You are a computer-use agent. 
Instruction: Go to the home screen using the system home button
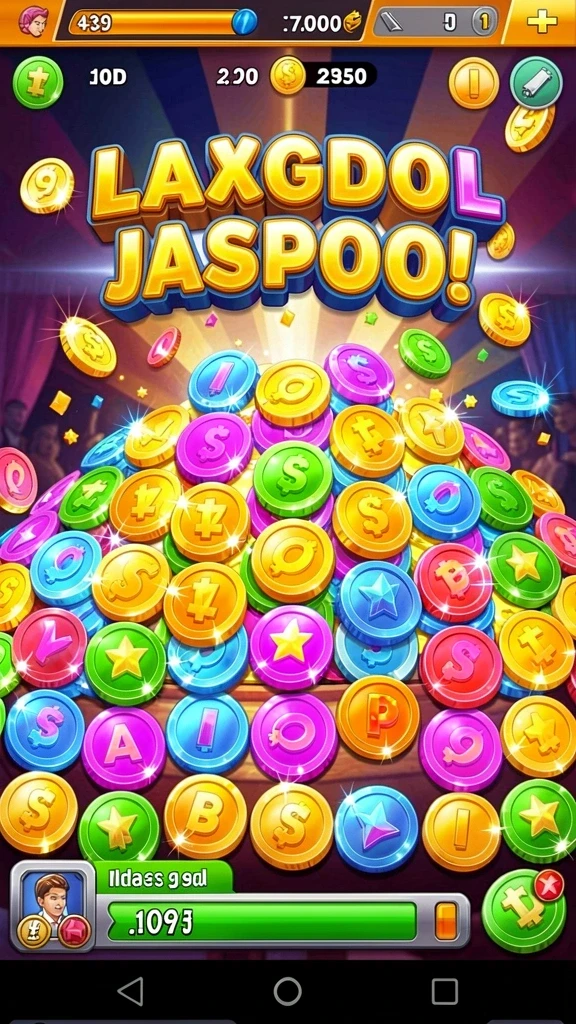point(287,991)
